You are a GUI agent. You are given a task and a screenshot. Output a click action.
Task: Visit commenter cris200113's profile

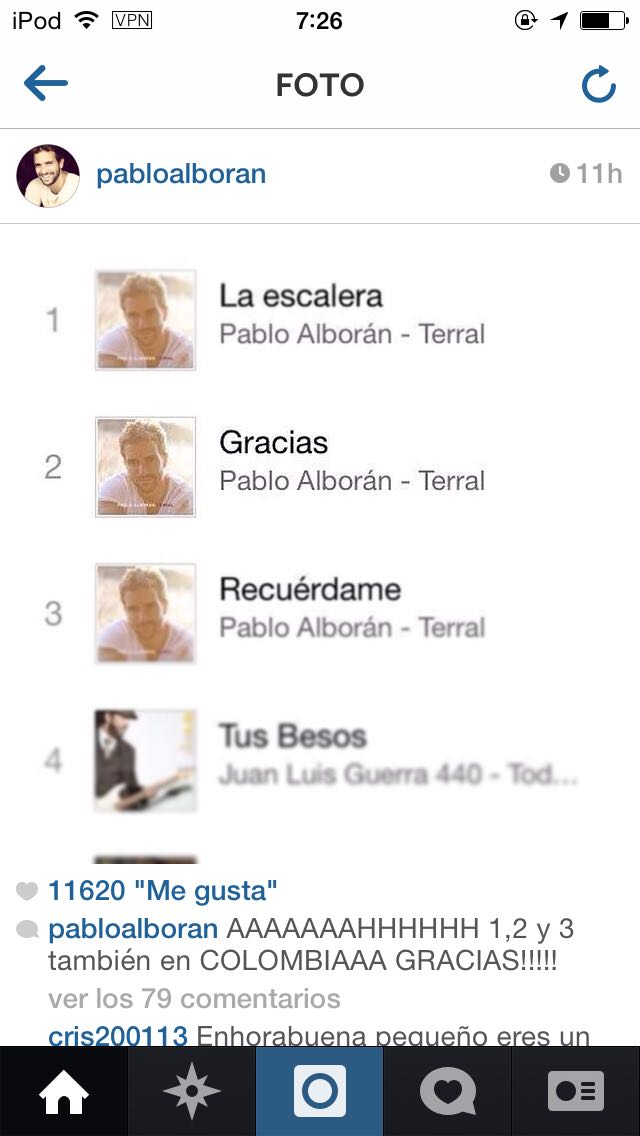coord(117,1036)
